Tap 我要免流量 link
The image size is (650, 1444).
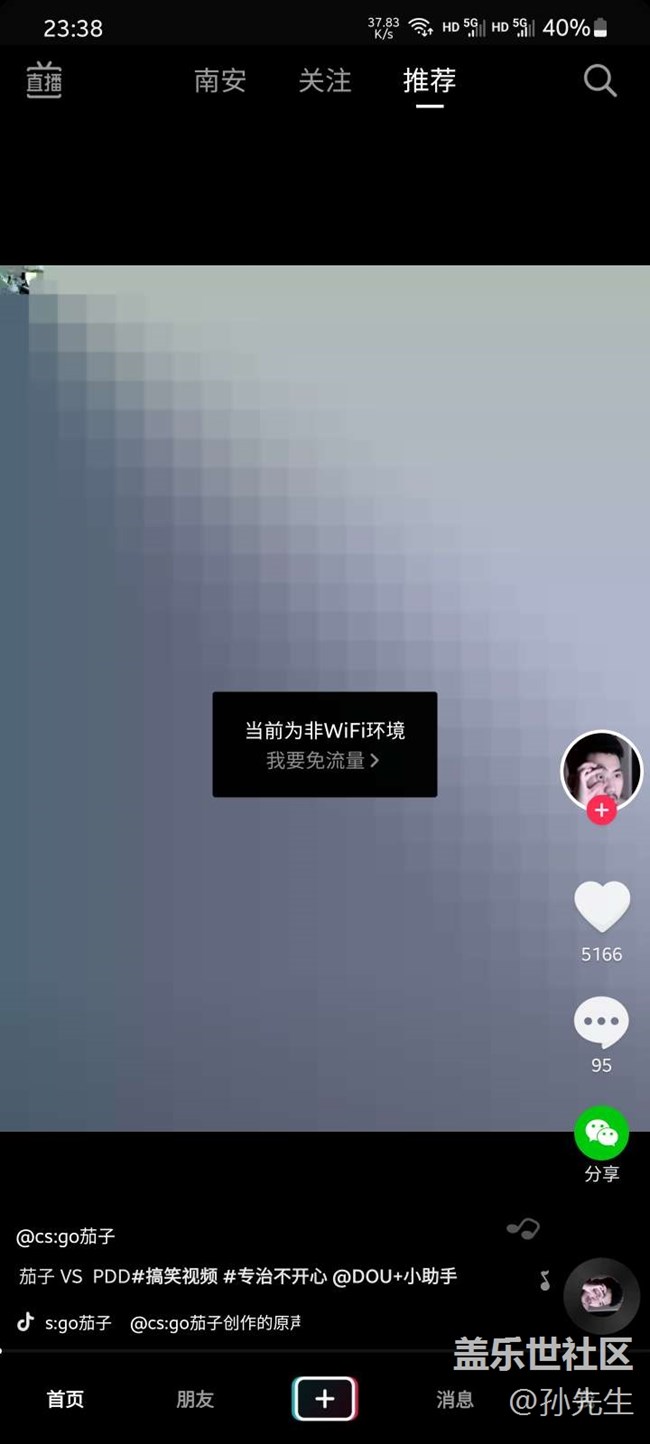tap(323, 761)
